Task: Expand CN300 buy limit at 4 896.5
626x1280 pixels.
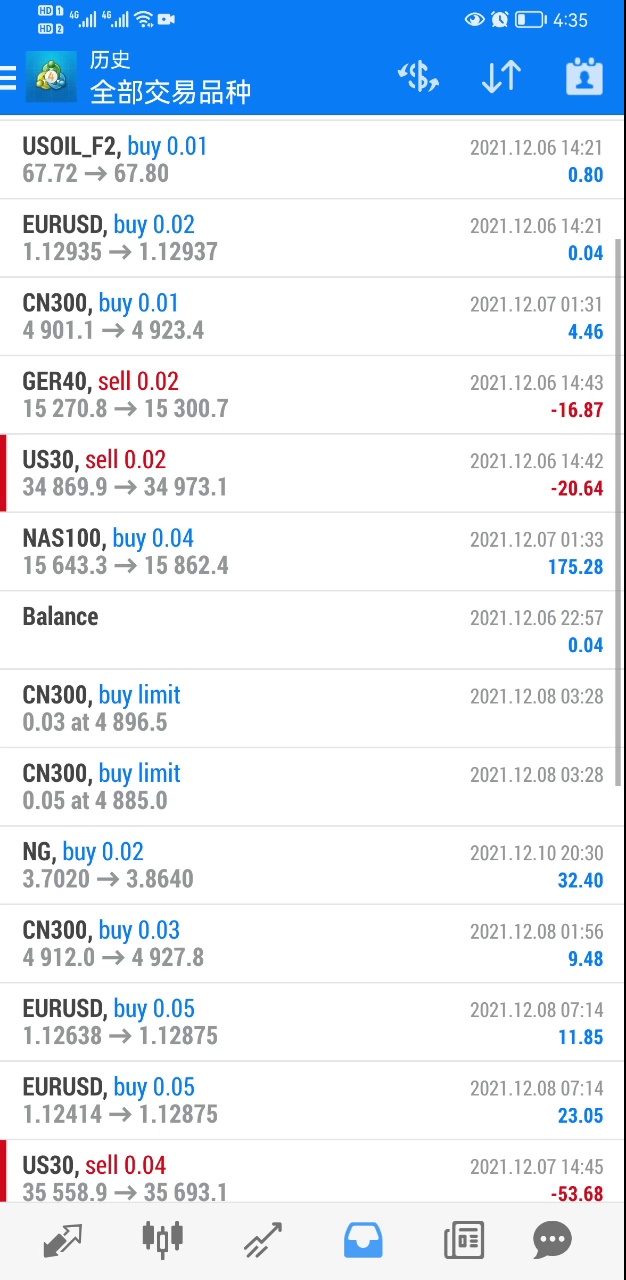Action: [x=312, y=708]
